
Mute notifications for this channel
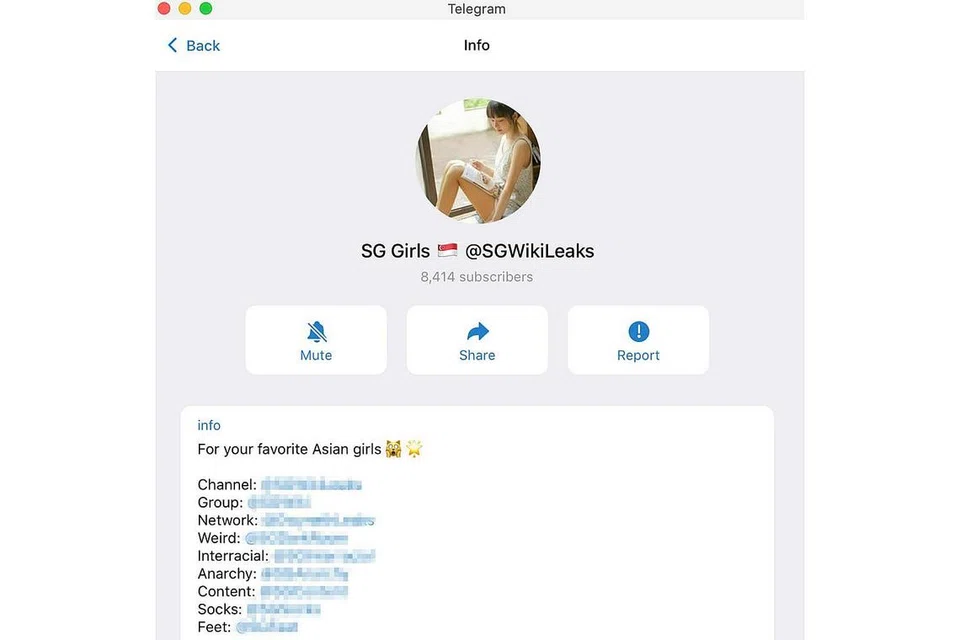316,340
